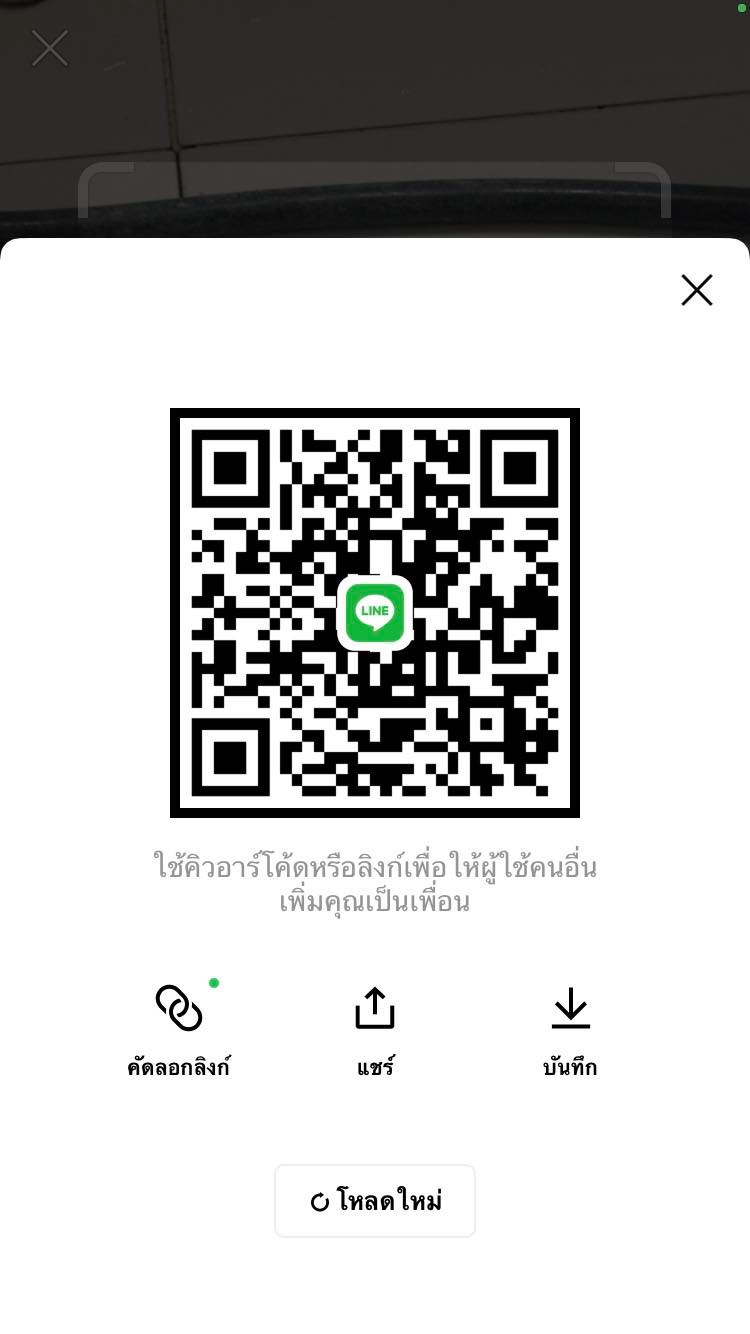The height and width of the screenshot is (1334, 750).
Task: Reload the QR code (โหลดใหม่)
Action: [x=375, y=1201]
